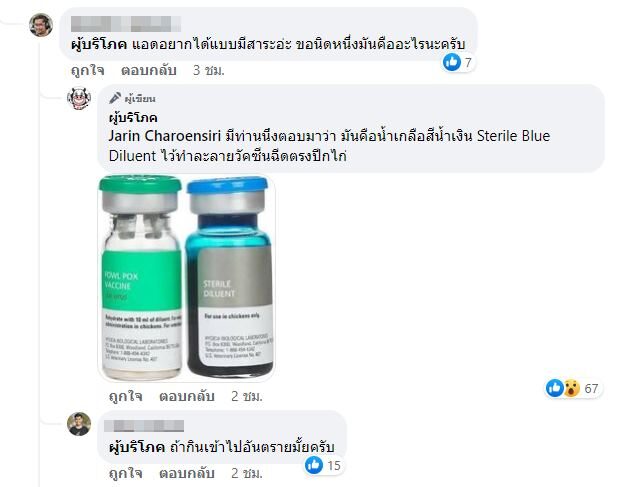The height and width of the screenshot is (487, 639).
Task: View the 15 likes on last comment
Action: click(x=323, y=464)
